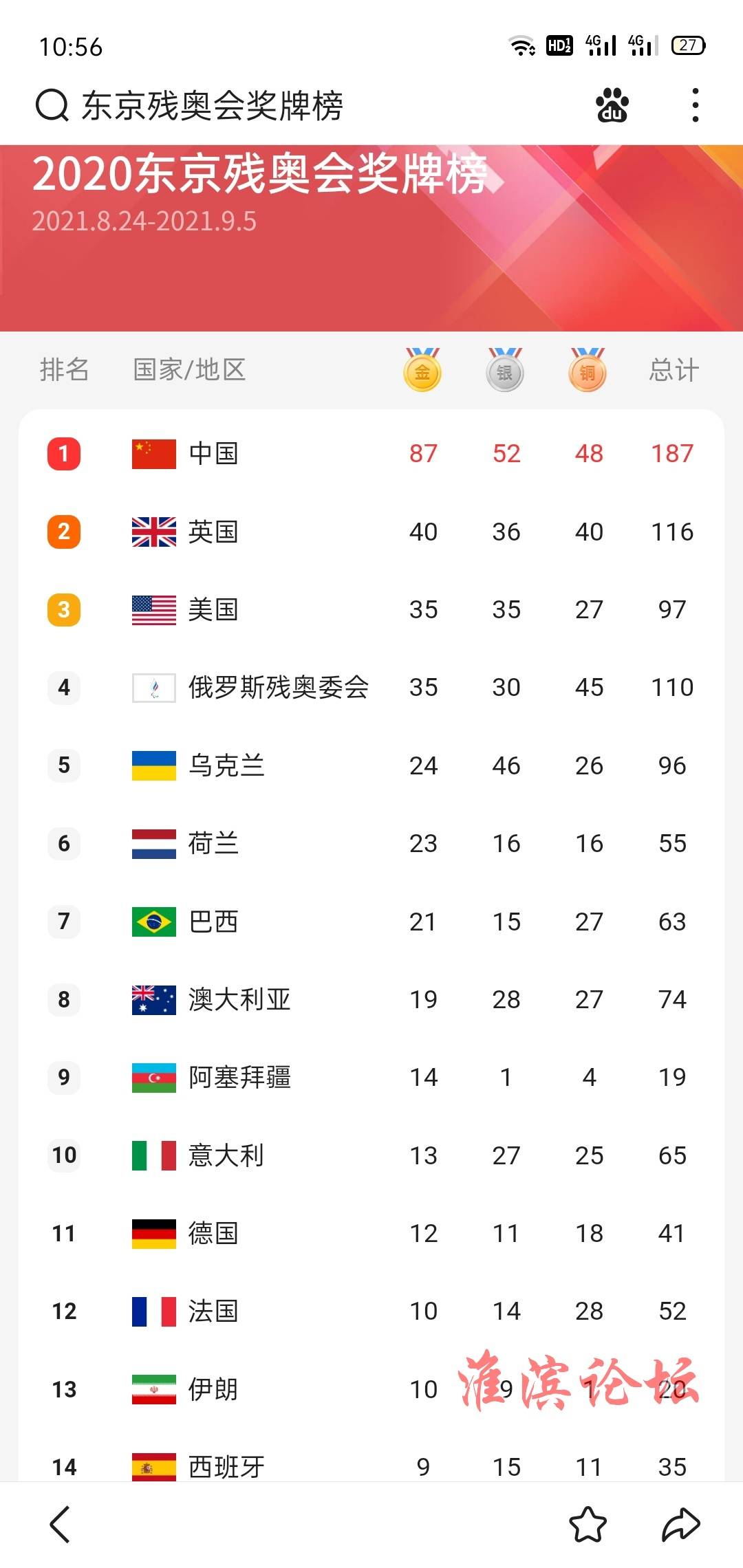Image resolution: width=743 pixels, height=1568 pixels.
Task: Open the three-dot overflow menu
Action: [x=696, y=105]
